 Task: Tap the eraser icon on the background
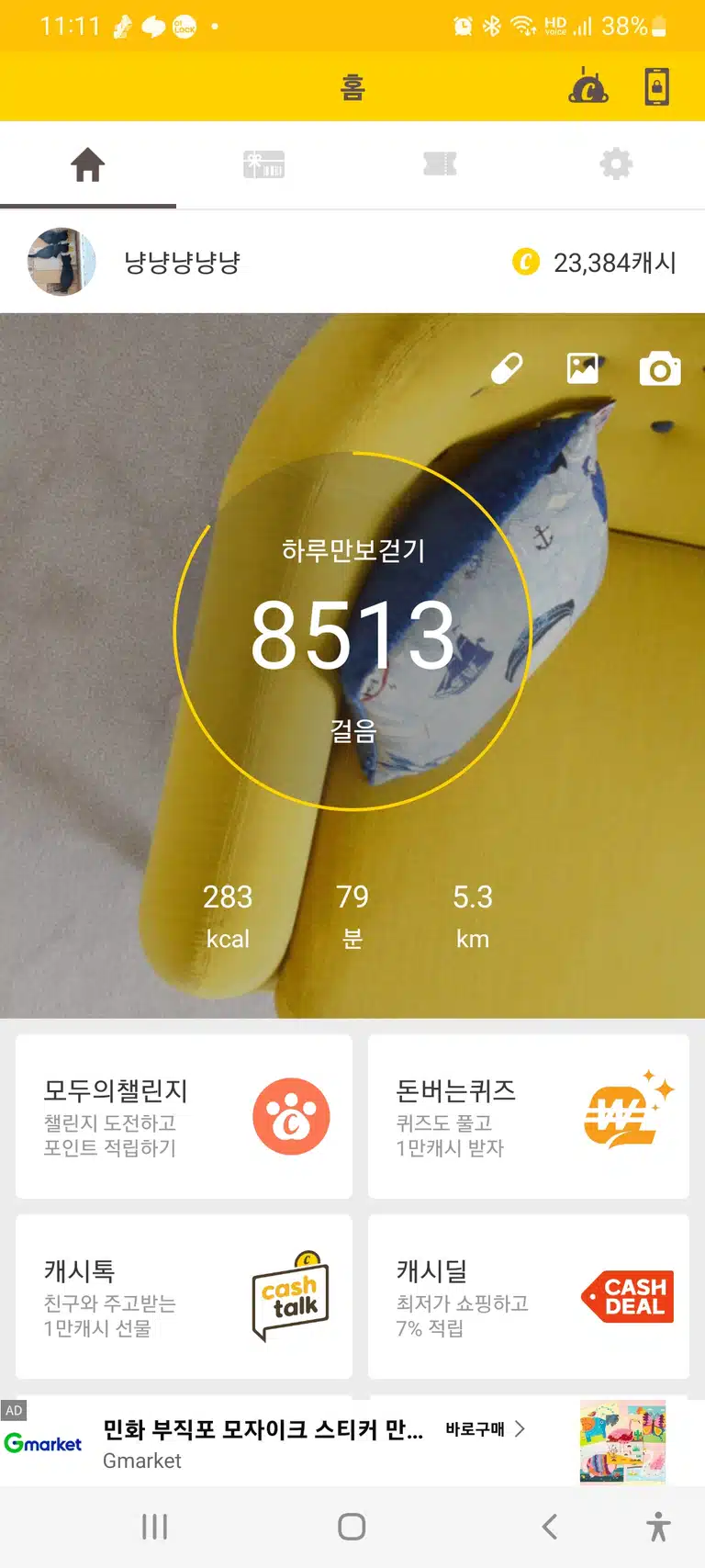506,368
